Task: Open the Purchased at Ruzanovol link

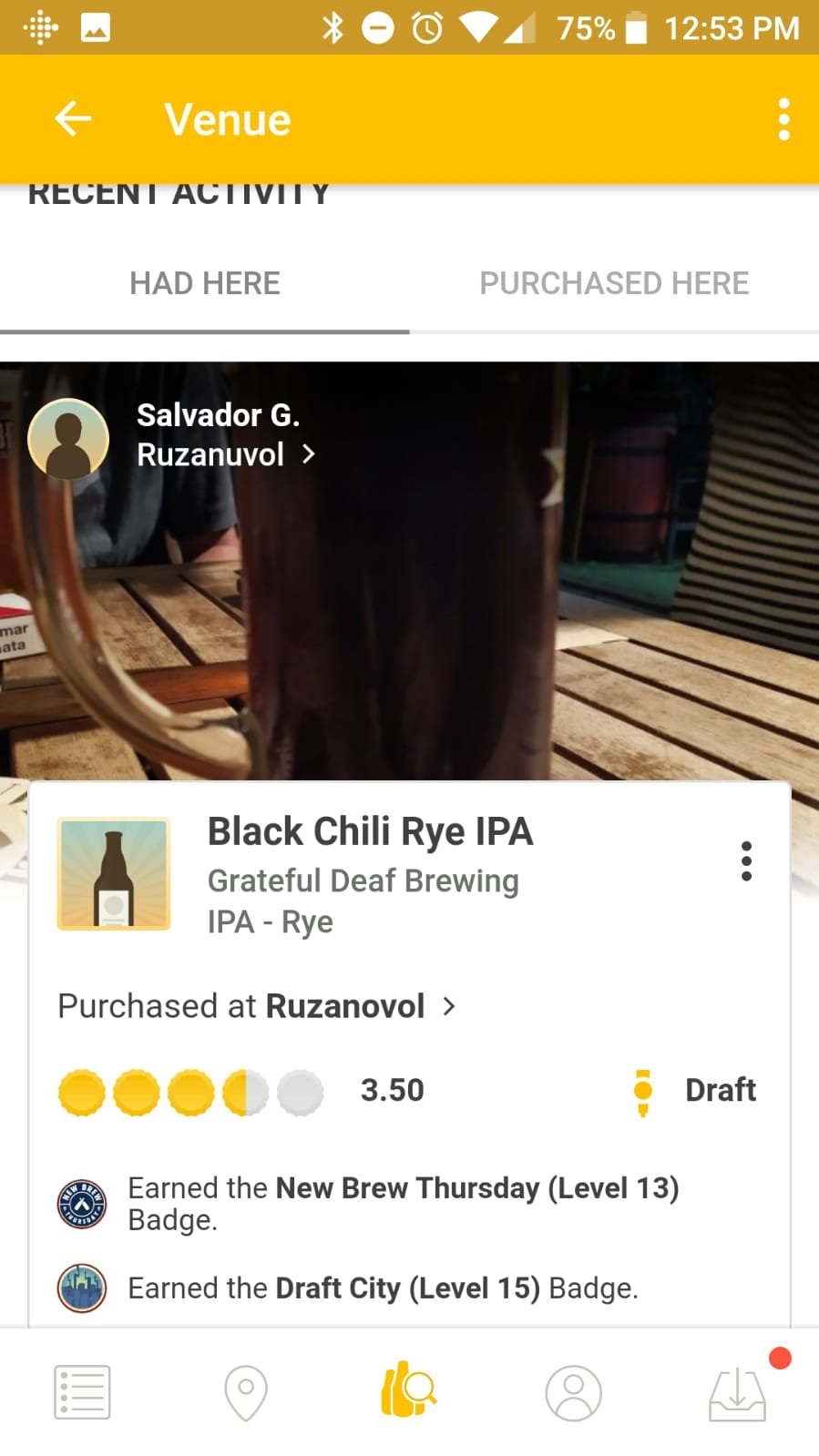Action: [x=257, y=1006]
